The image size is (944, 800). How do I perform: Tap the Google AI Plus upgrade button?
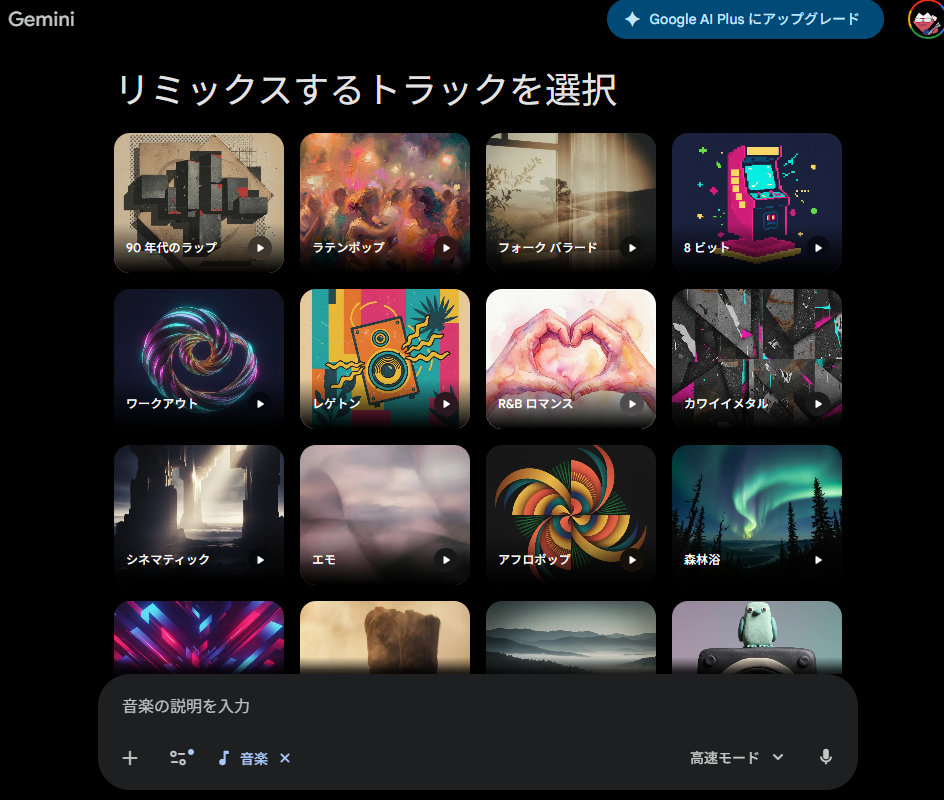click(x=745, y=19)
